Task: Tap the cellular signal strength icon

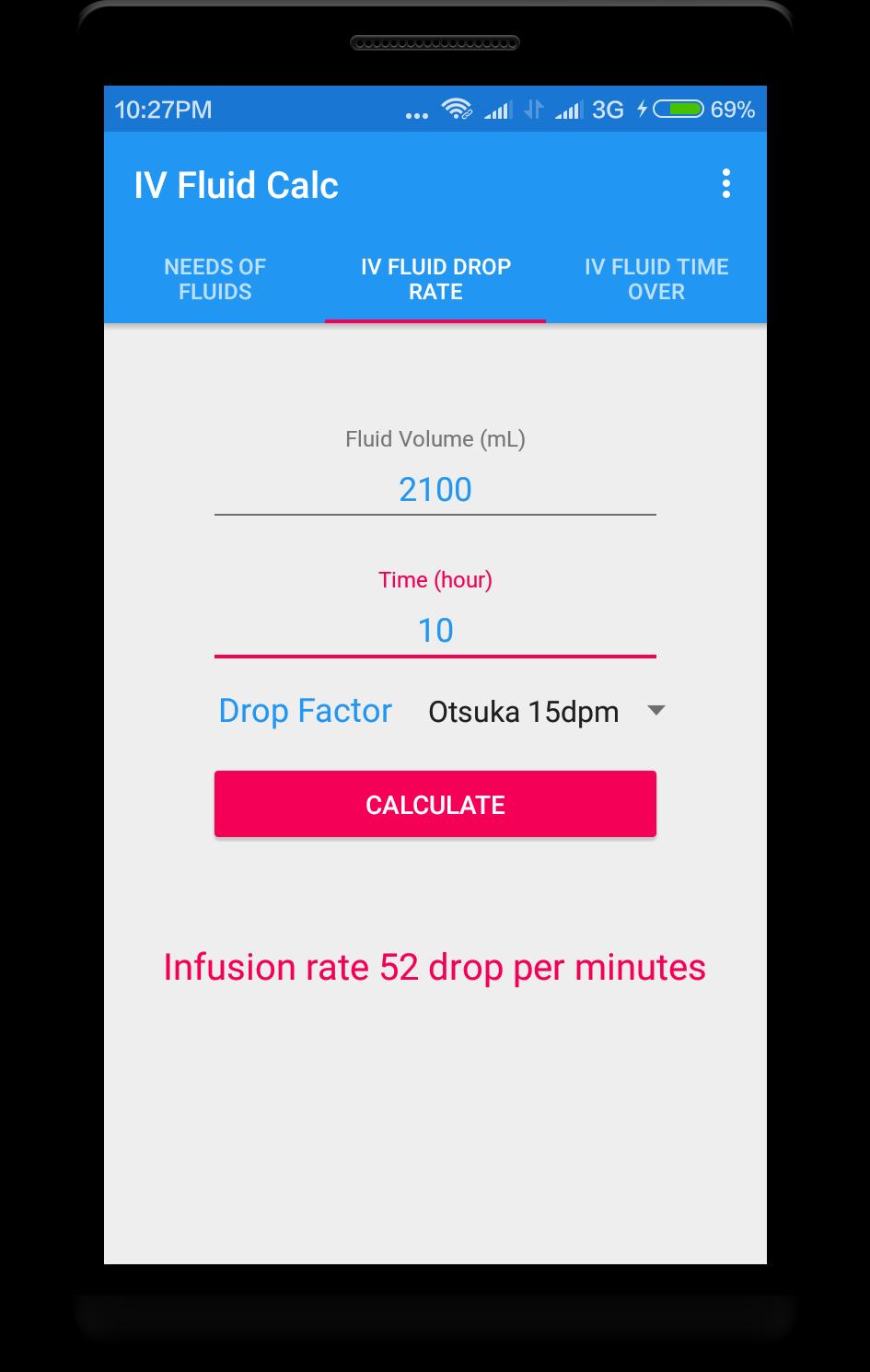Action: [x=498, y=109]
